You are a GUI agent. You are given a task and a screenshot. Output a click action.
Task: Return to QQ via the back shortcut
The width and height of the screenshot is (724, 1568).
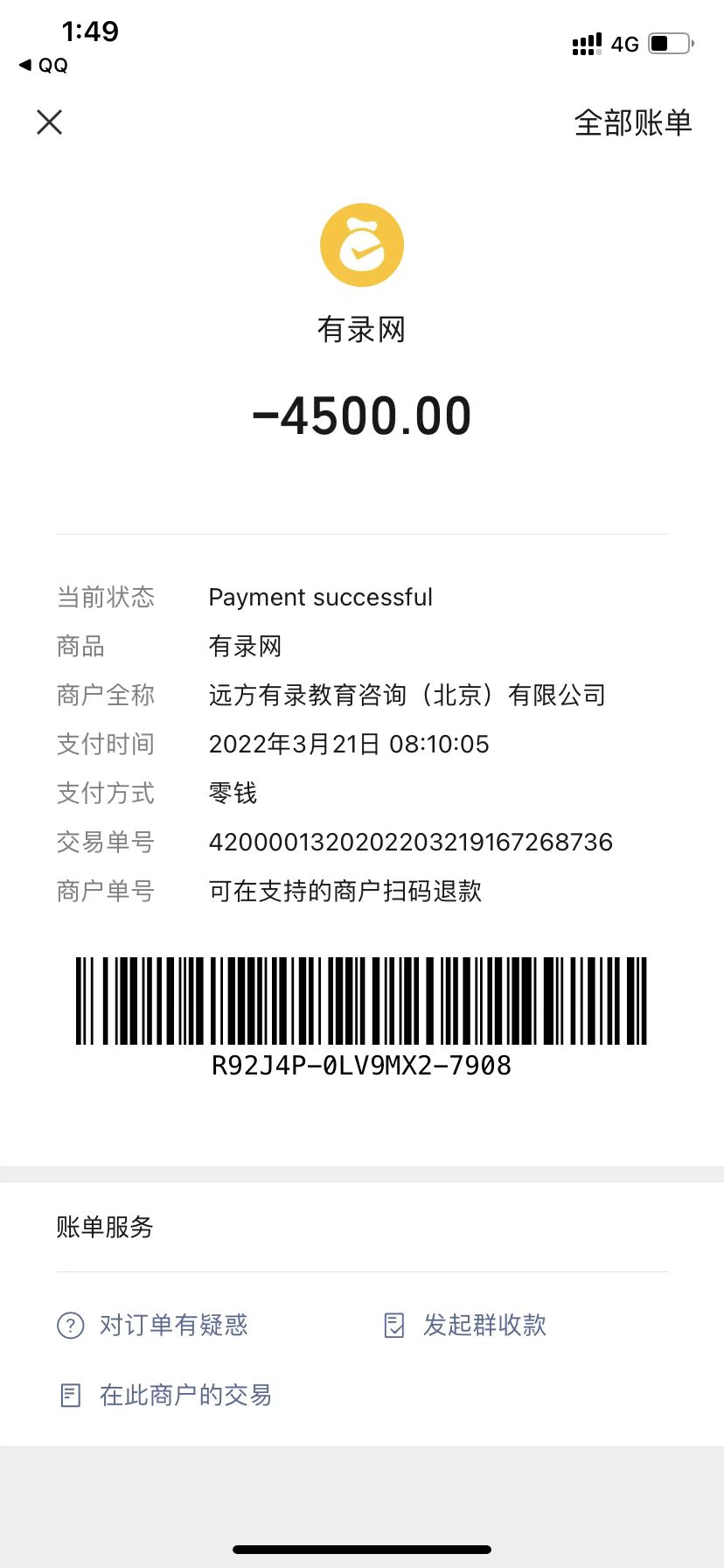point(44,66)
